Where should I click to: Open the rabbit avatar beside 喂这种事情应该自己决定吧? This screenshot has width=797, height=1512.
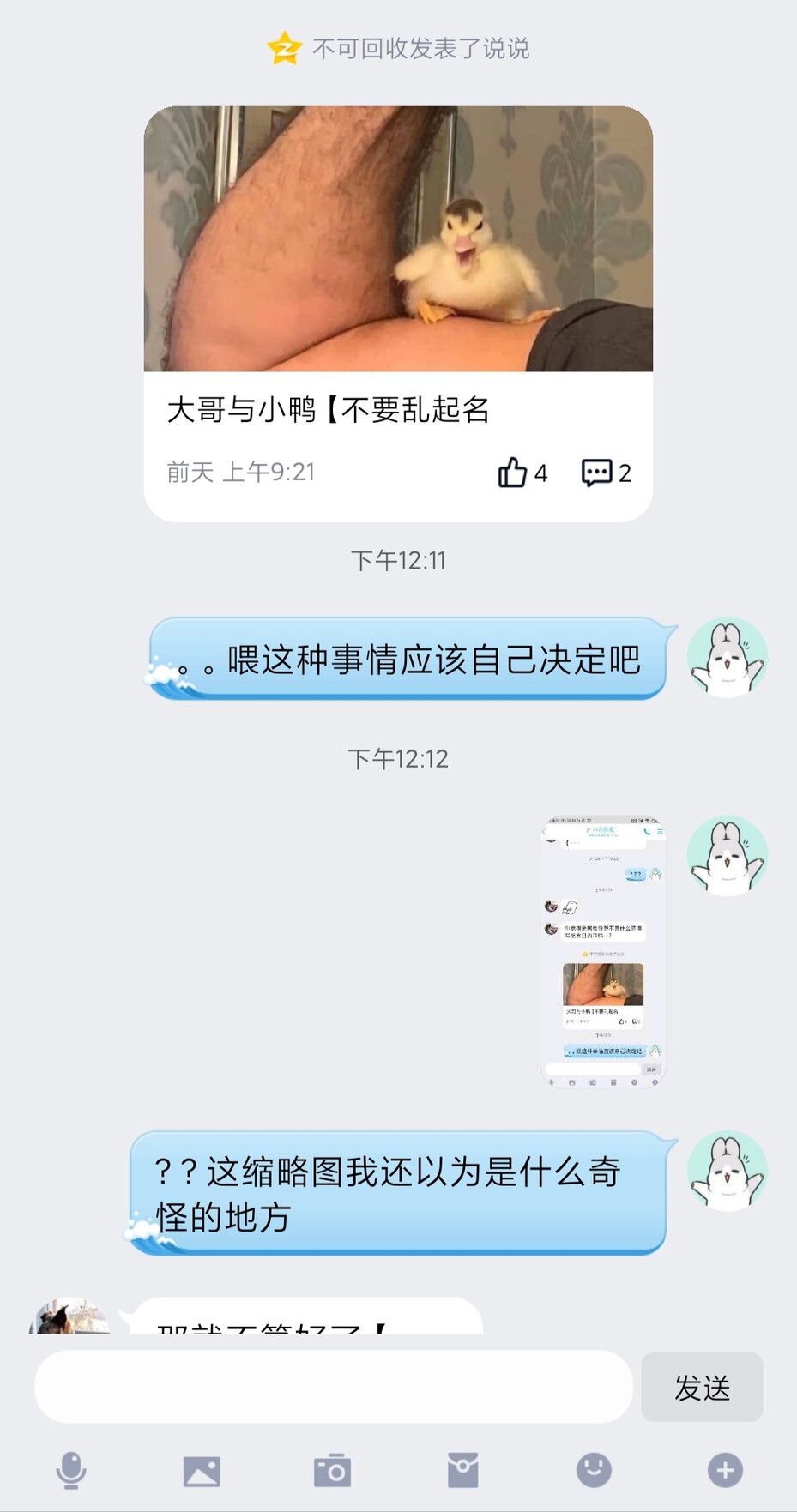click(727, 658)
